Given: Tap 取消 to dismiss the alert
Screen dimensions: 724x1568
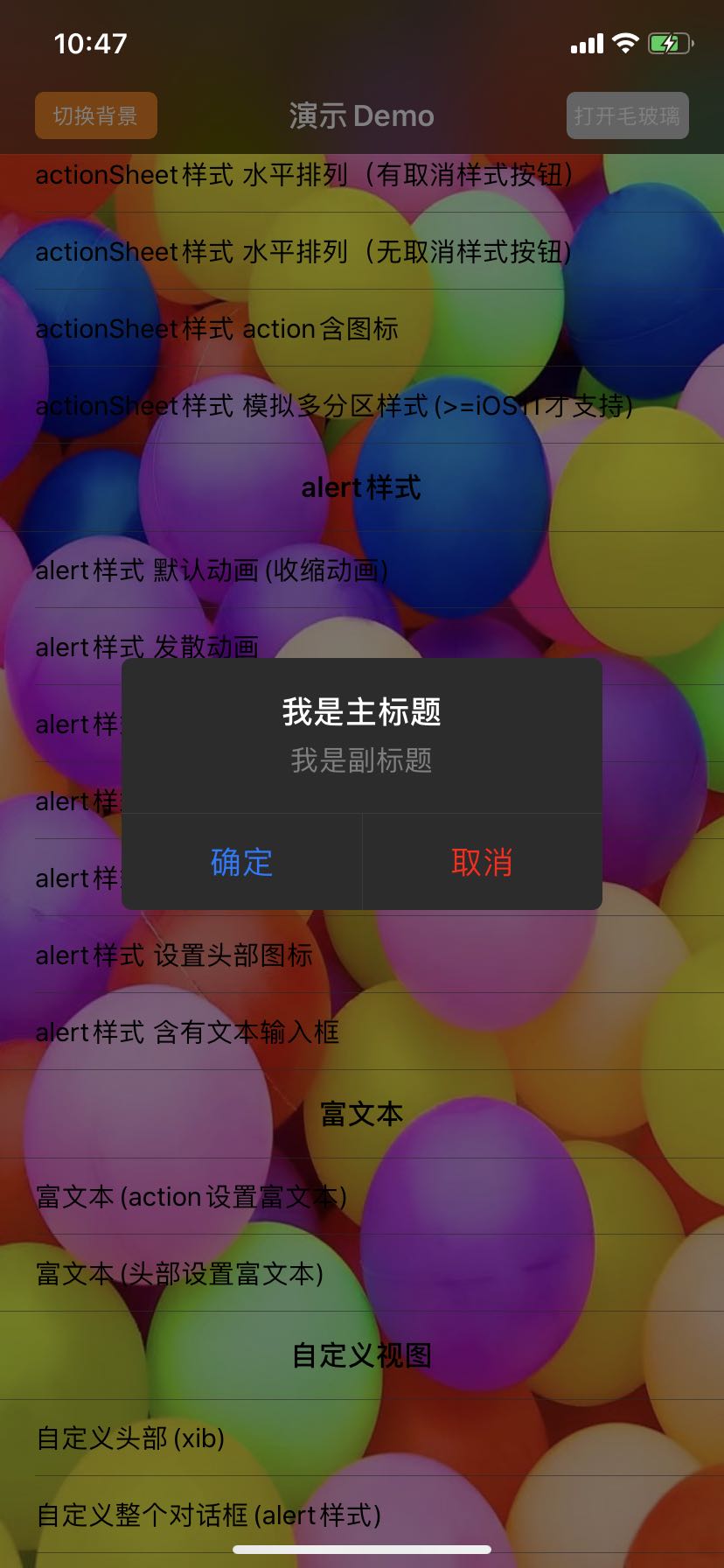Looking at the screenshot, I should 482,862.
